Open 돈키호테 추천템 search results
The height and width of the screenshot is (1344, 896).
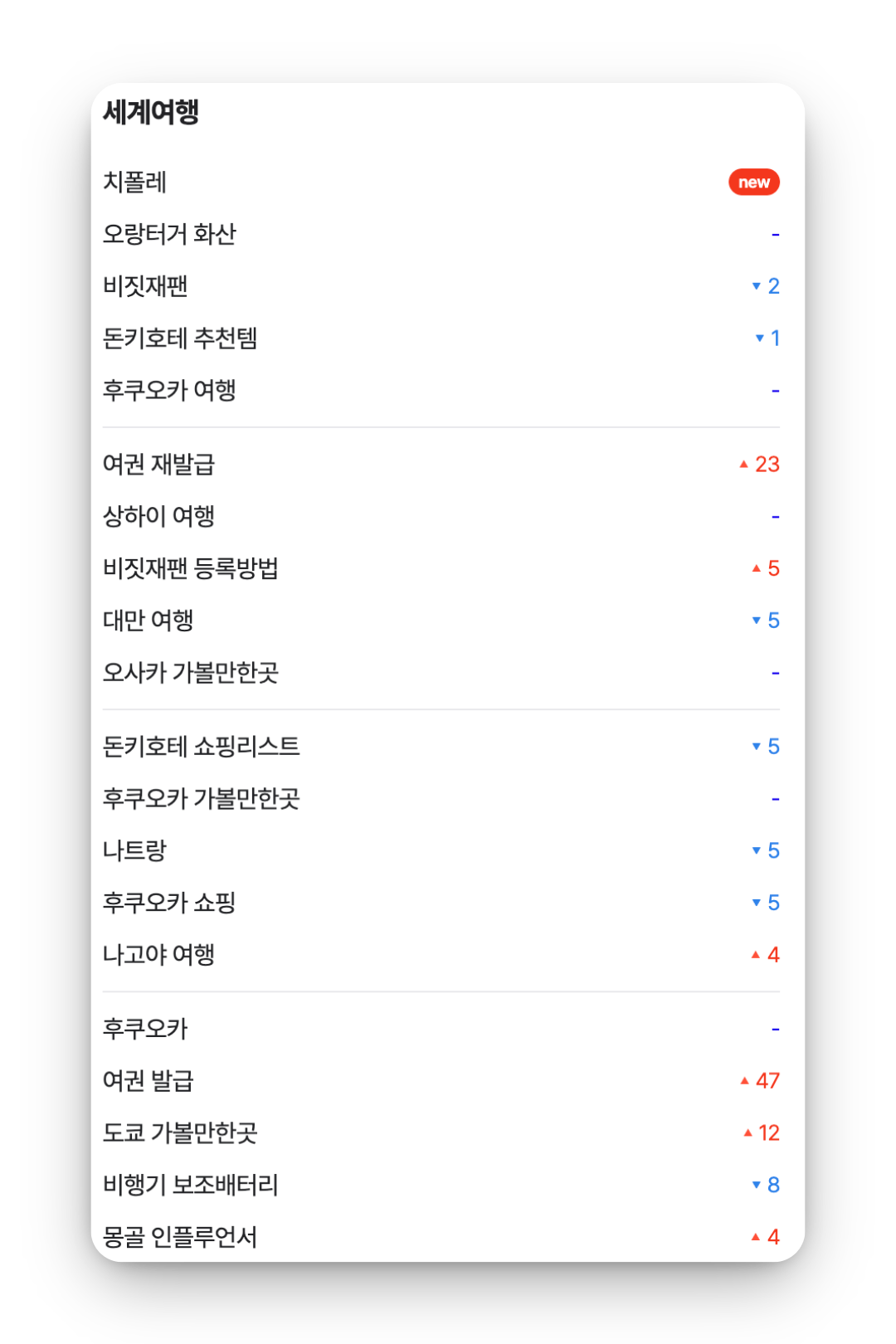180,338
